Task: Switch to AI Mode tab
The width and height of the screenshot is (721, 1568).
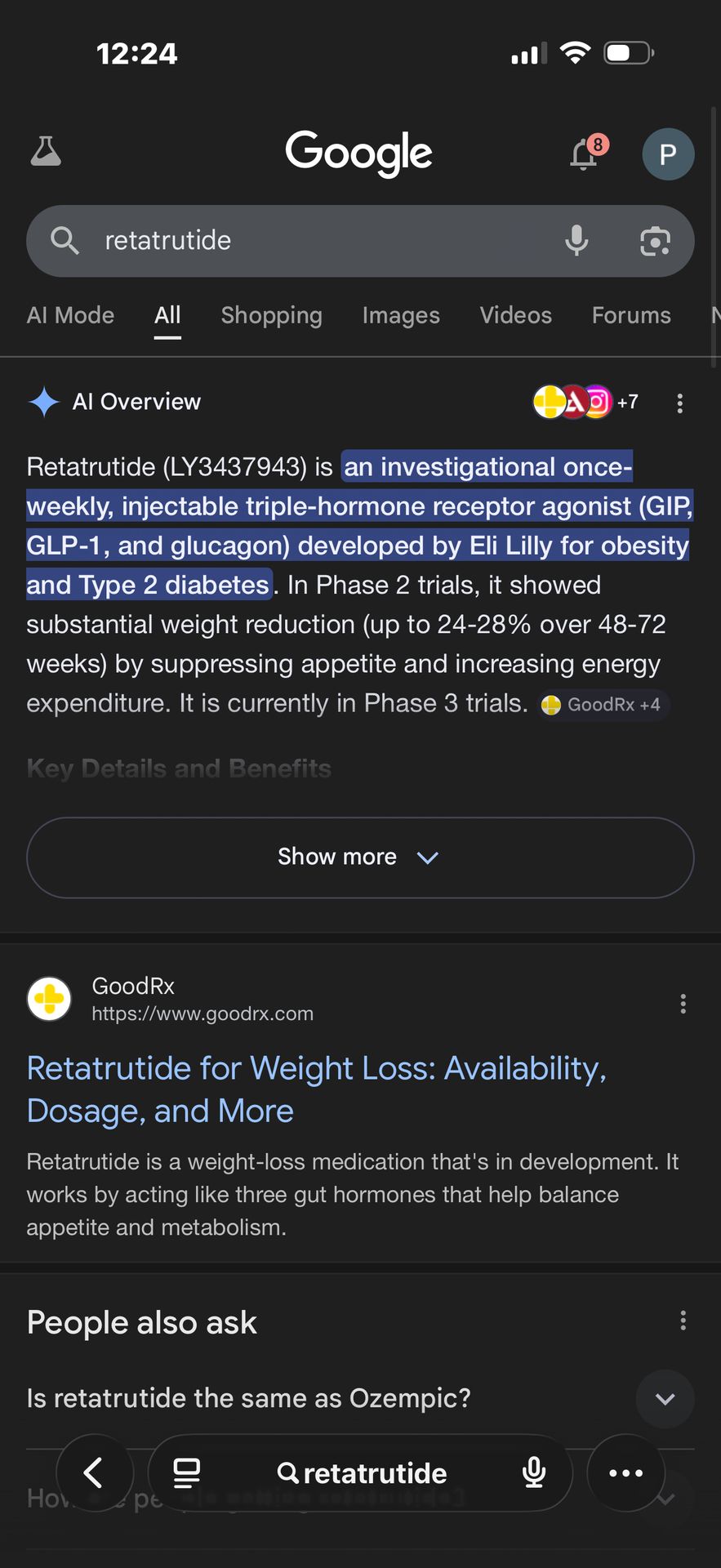Action: [x=70, y=315]
